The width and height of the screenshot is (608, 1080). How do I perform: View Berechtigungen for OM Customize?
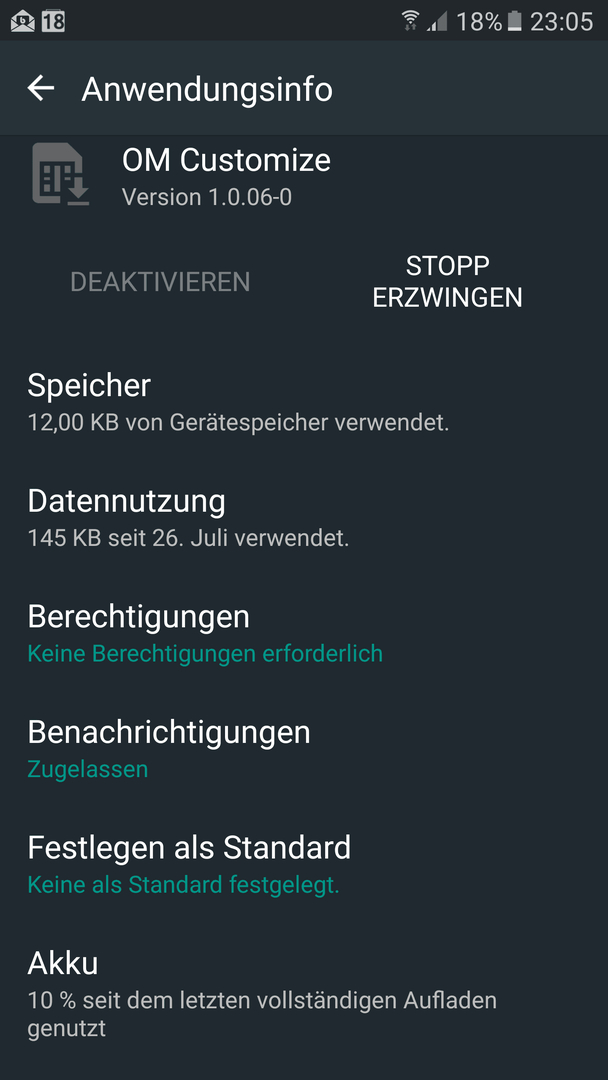pos(304,633)
